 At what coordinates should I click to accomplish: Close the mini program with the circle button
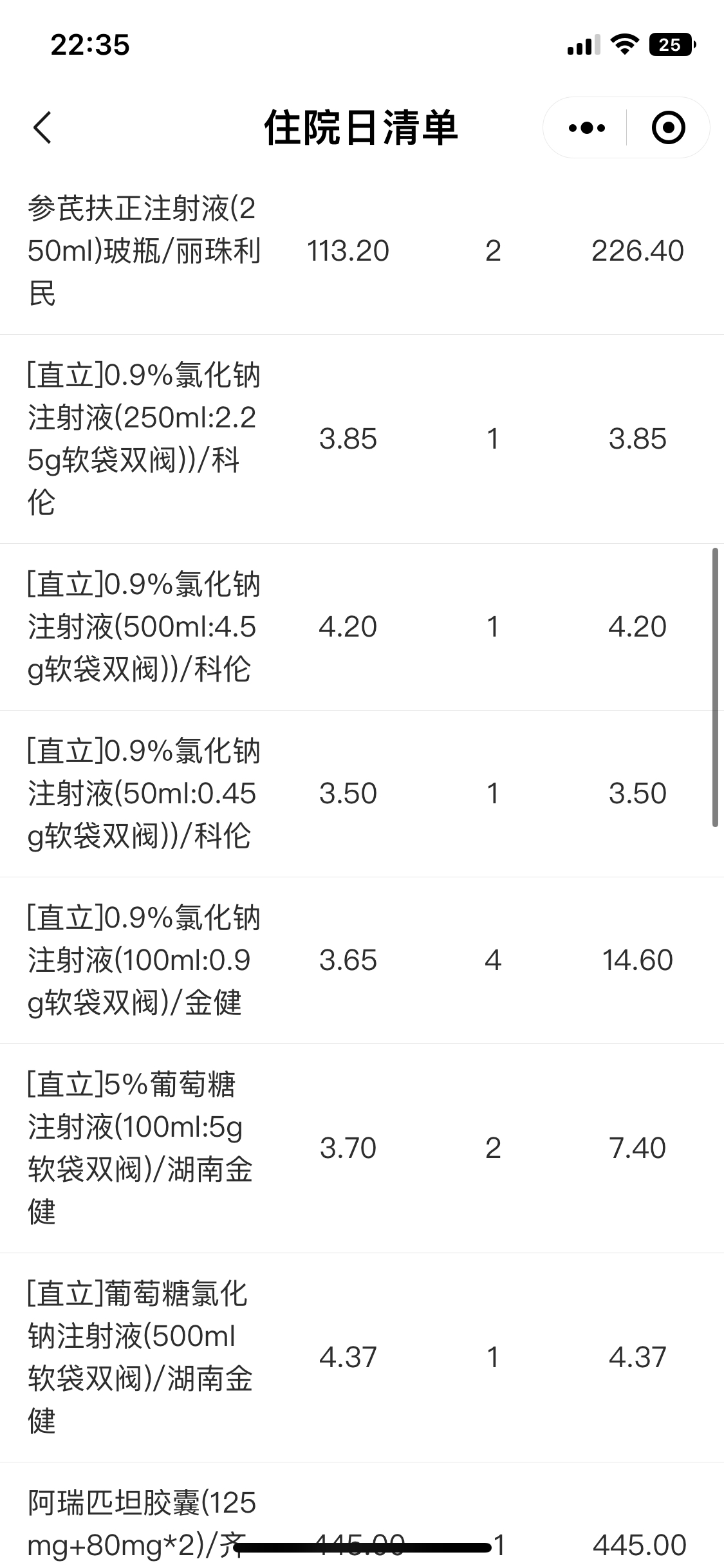click(668, 127)
